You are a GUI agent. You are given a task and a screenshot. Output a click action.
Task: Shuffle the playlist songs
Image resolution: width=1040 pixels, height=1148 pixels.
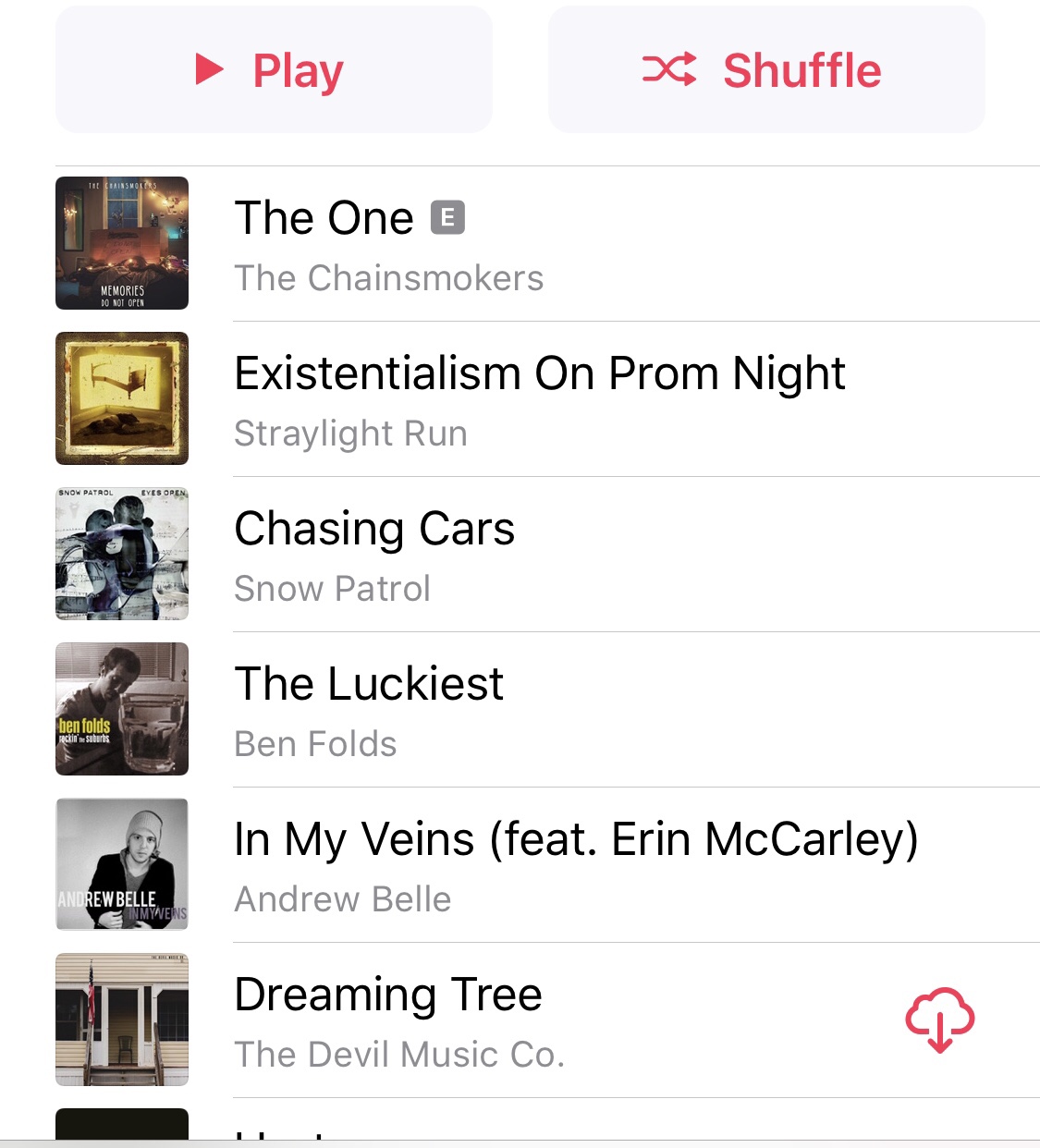click(765, 70)
